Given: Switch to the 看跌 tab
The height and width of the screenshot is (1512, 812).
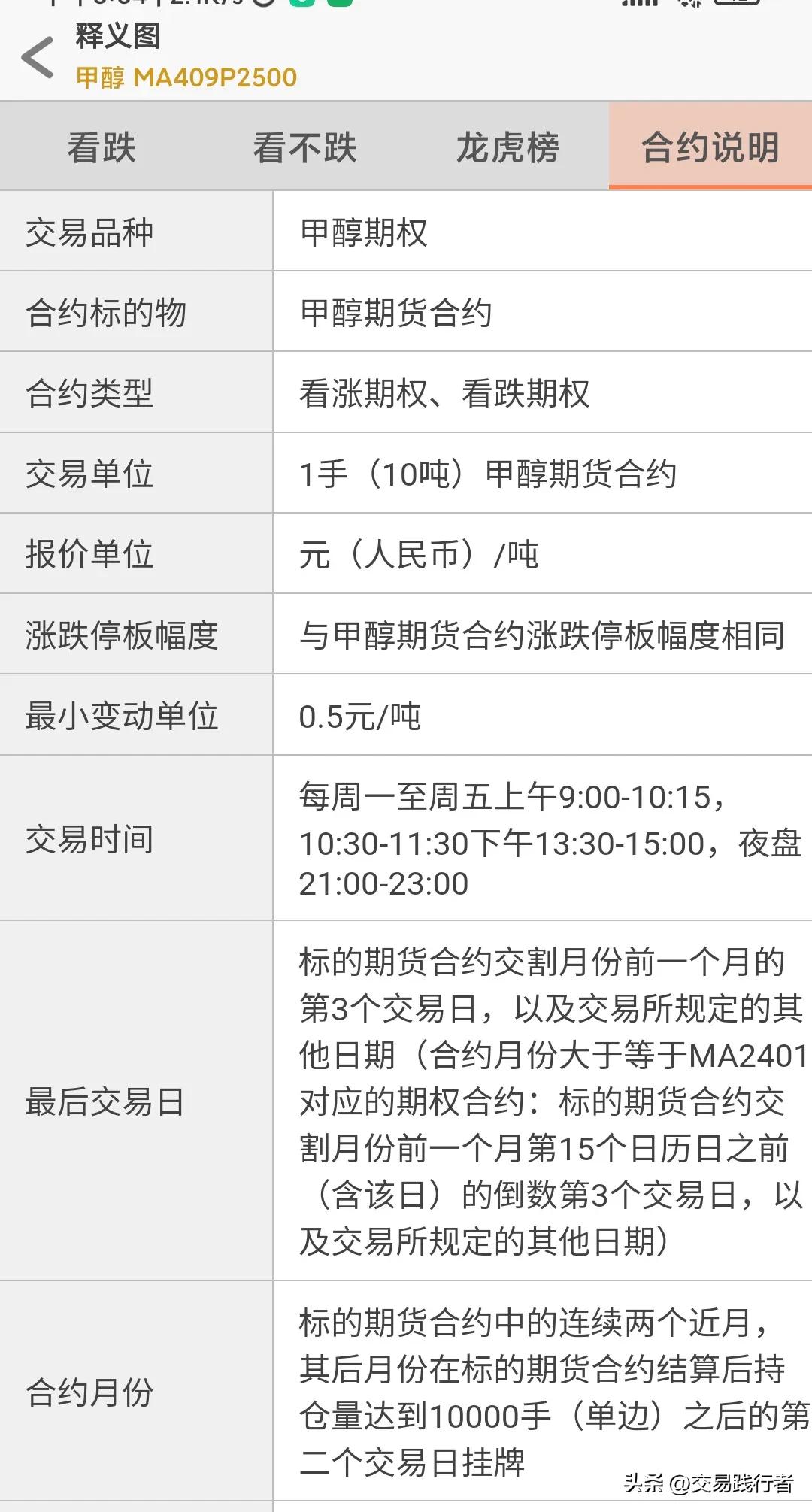Looking at the screenshot, I should click(x=103, y=147).
